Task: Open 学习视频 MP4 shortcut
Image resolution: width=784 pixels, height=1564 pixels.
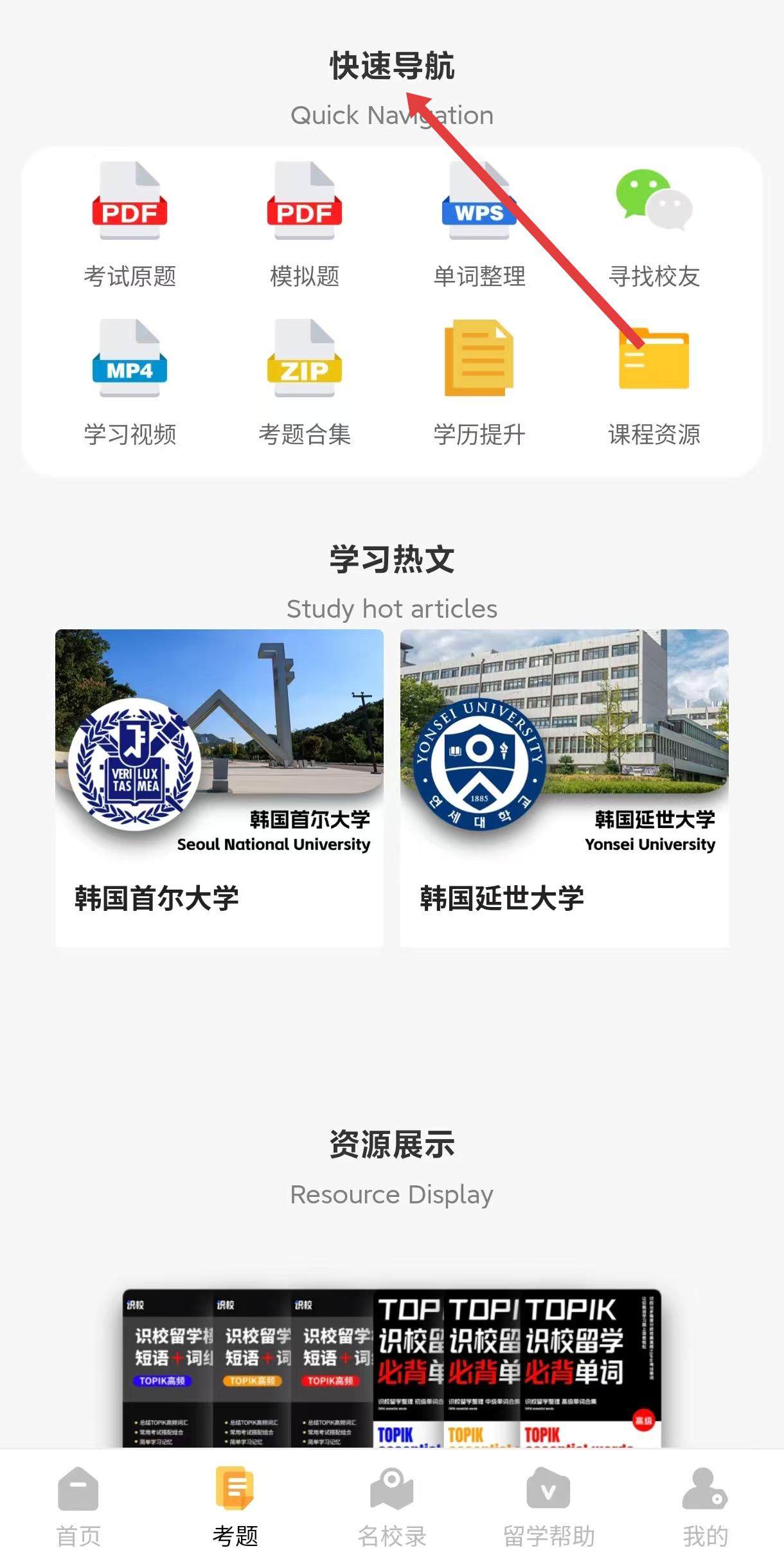Action: tap(130, 383)
